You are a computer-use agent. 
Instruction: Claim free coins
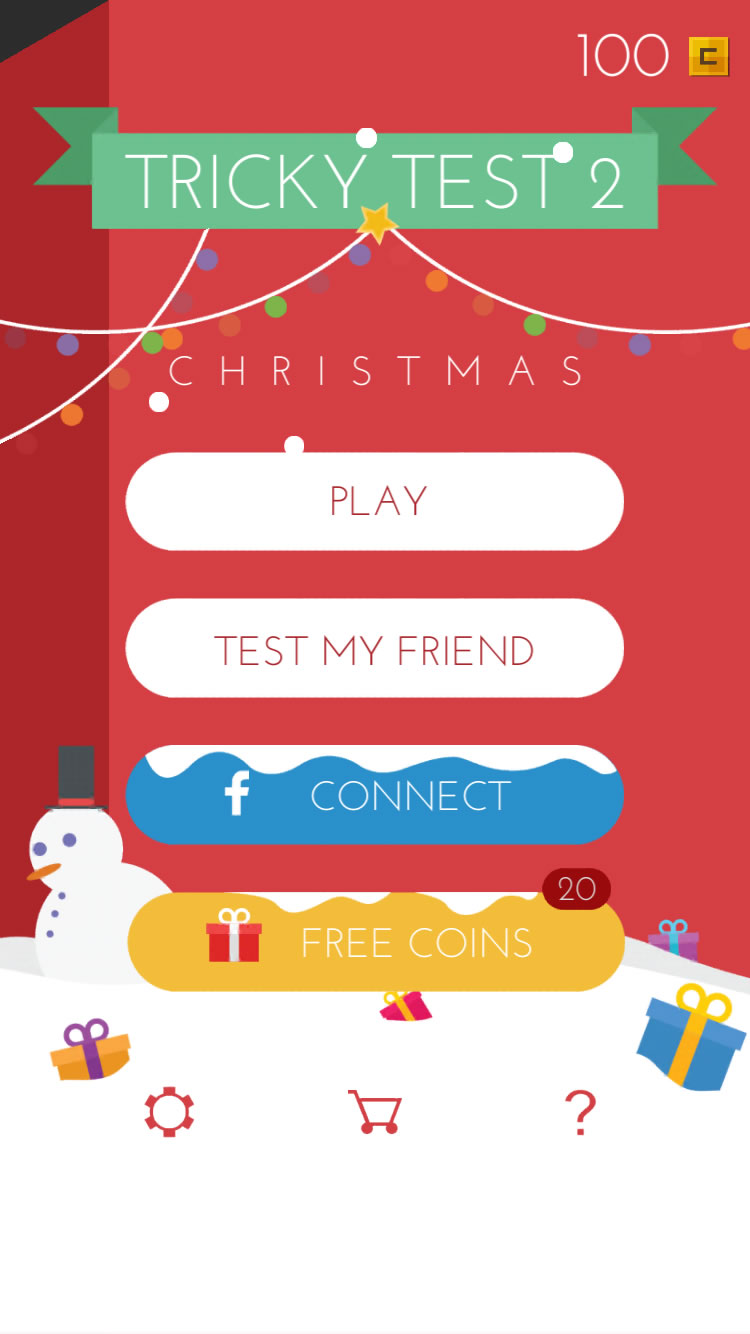tap(376, 942)
